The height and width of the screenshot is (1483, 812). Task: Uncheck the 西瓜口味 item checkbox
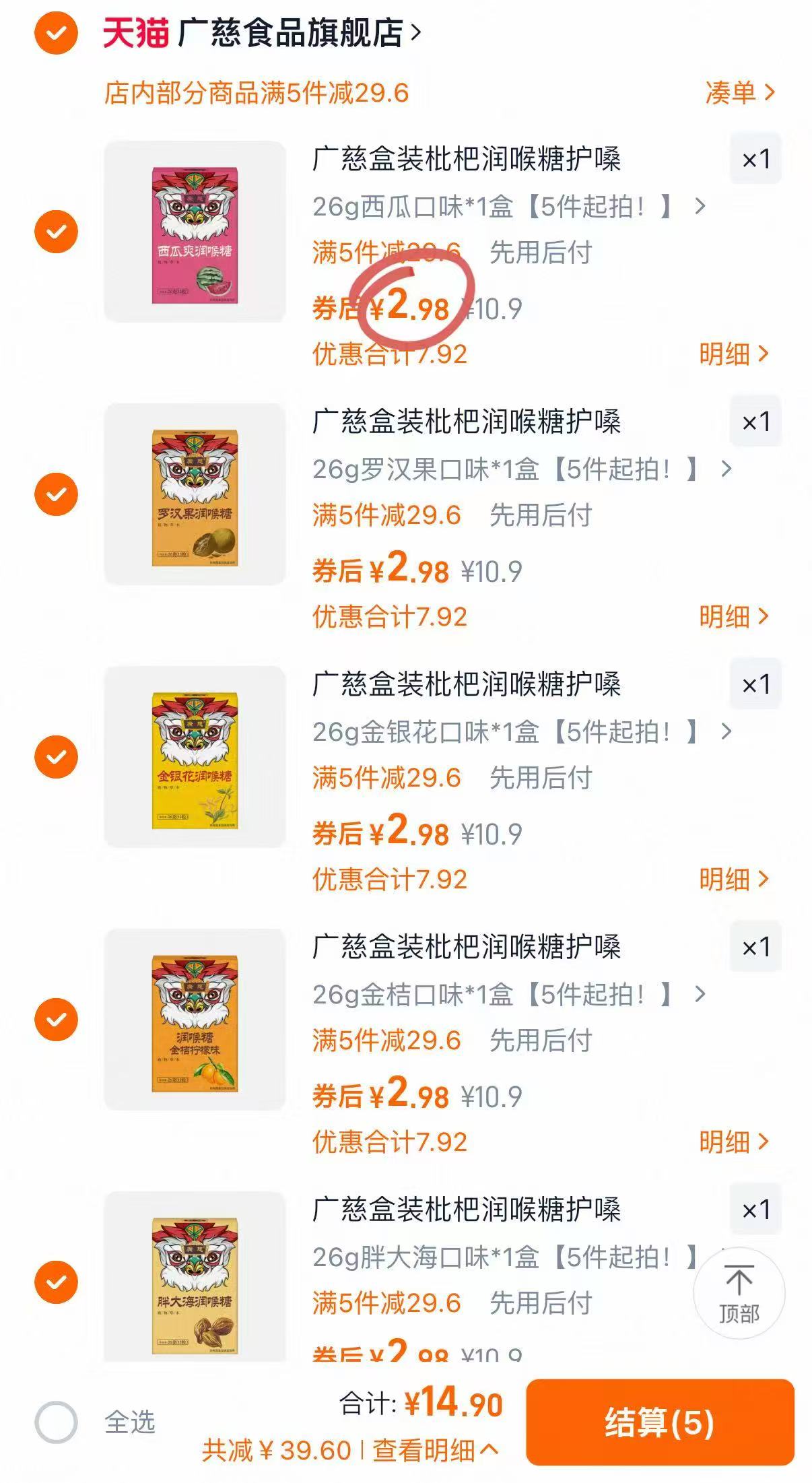click(55, 231)
